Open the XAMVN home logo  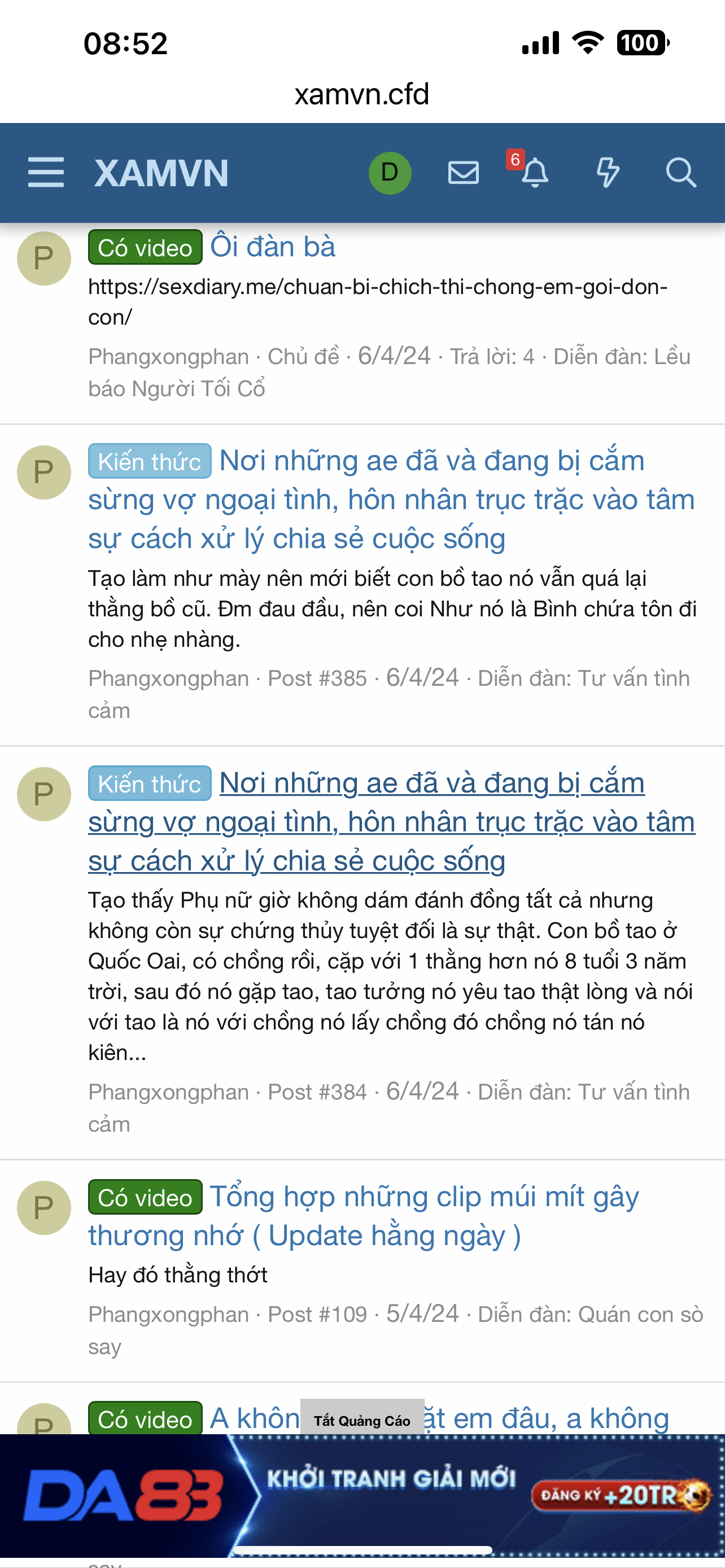click(x=161, y=173)
